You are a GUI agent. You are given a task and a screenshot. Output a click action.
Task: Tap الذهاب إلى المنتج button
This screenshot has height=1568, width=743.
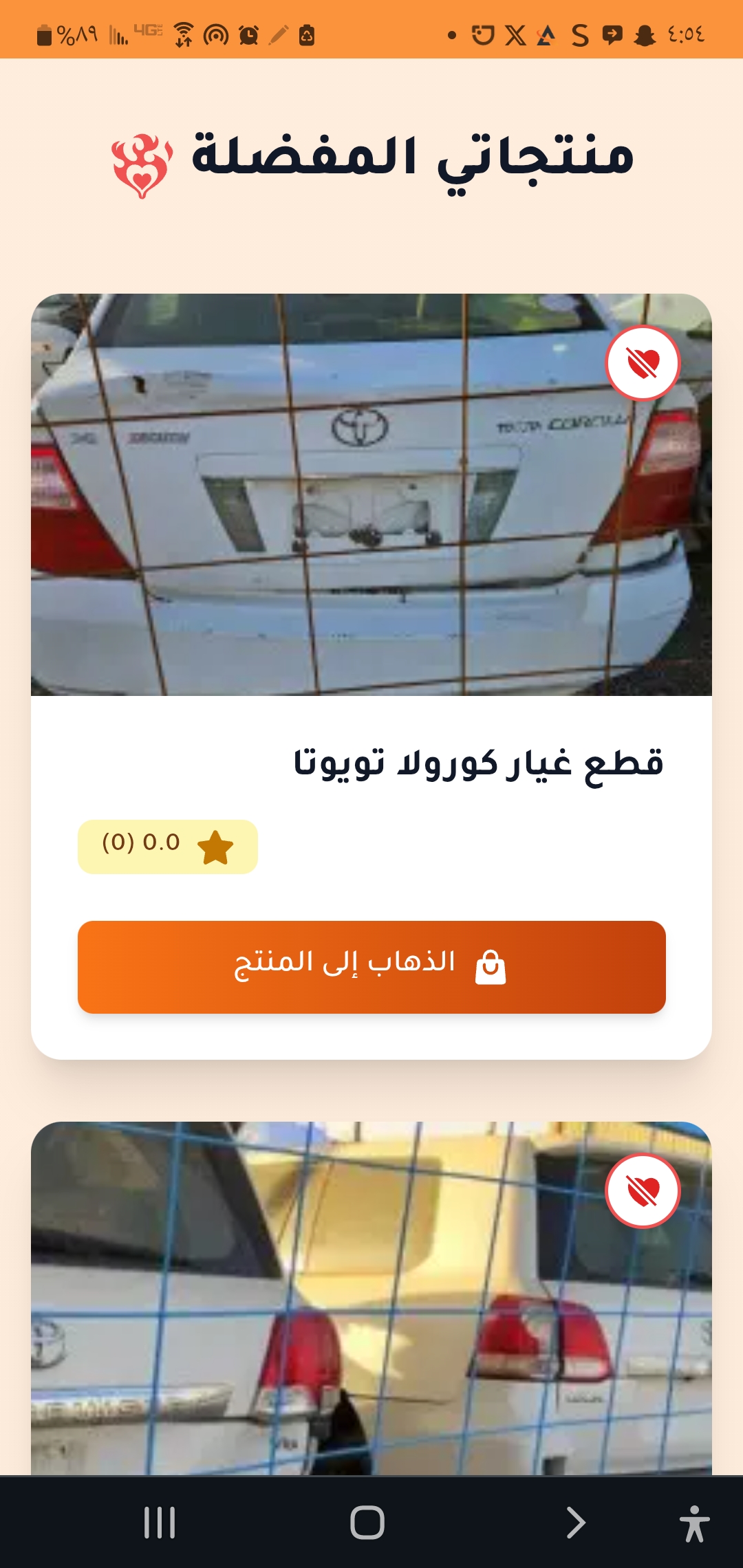point(371,967)
